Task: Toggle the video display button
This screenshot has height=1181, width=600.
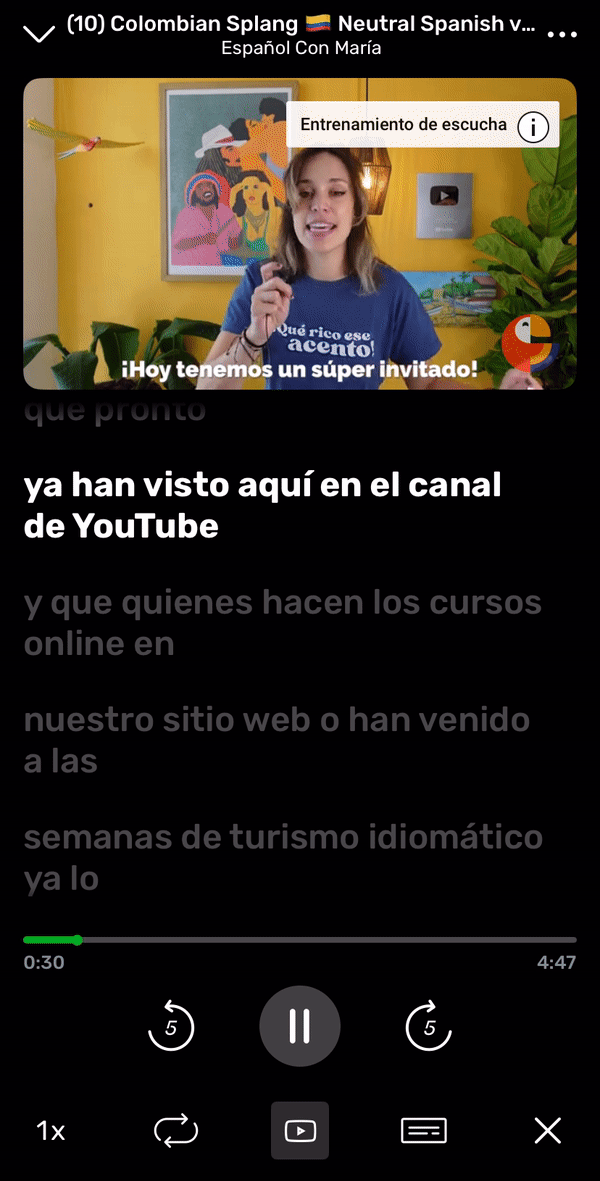Action: tap(300, 1131)
